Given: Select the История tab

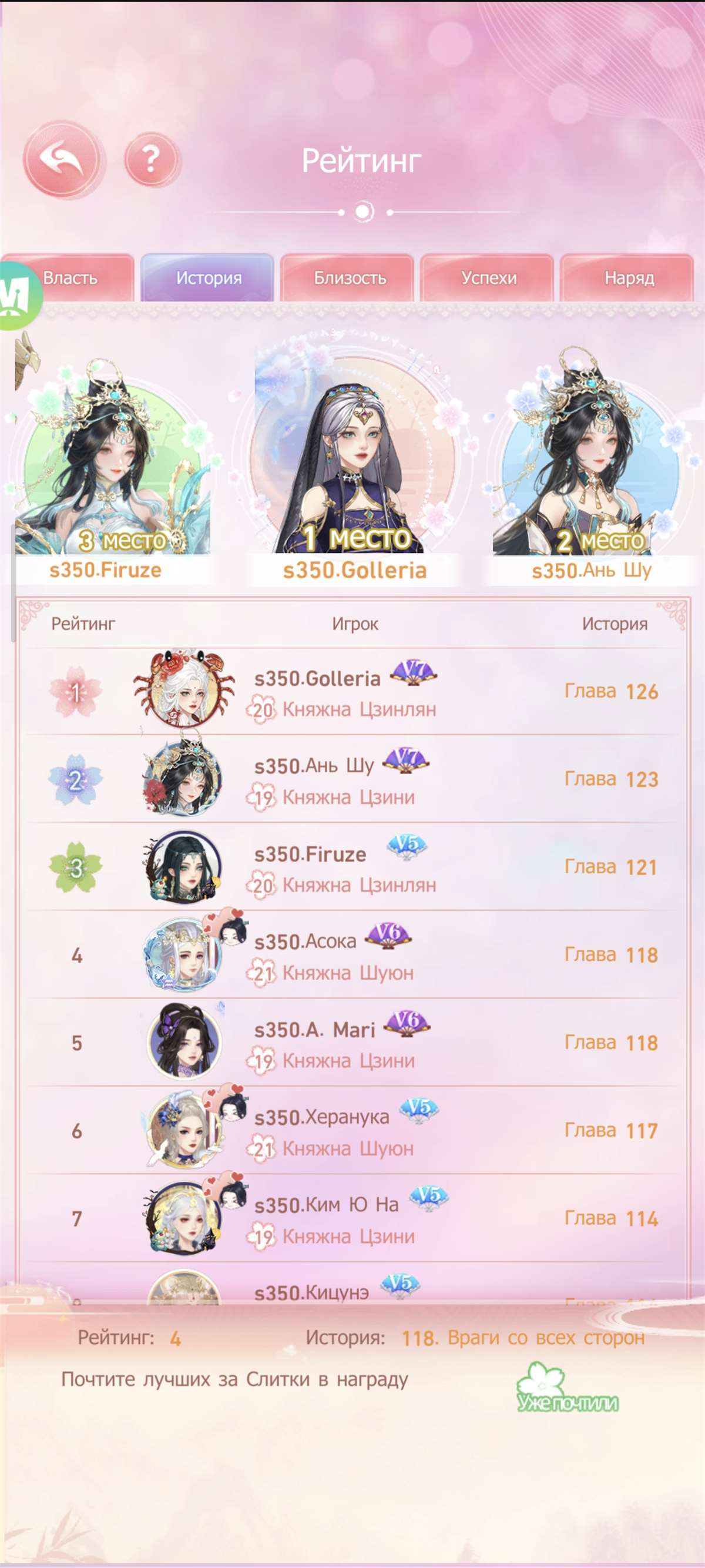Looking at the screenshot, I should tap(209, 278).
